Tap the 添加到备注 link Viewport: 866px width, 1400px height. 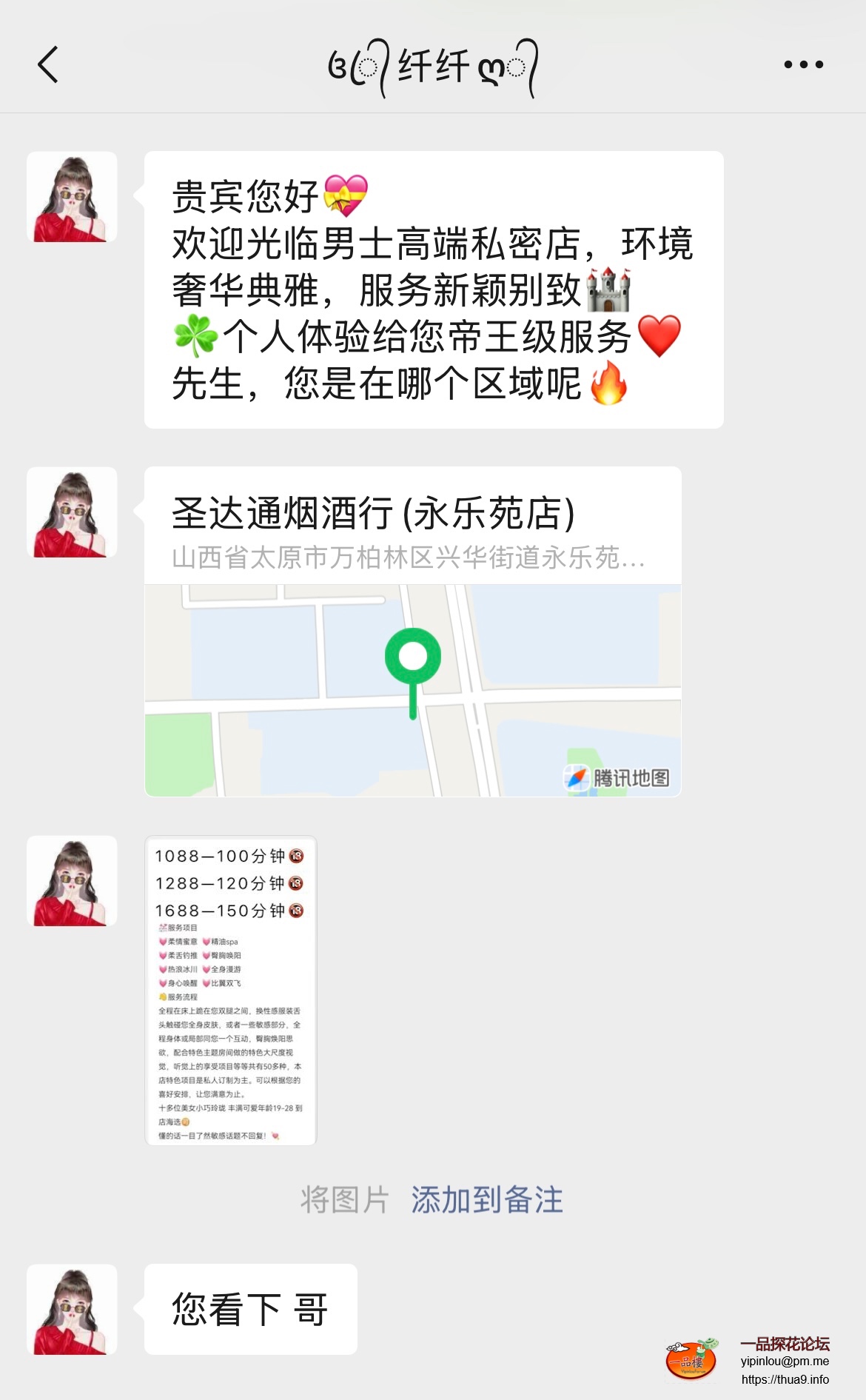pyautogui.click(x=487, y=1199)
